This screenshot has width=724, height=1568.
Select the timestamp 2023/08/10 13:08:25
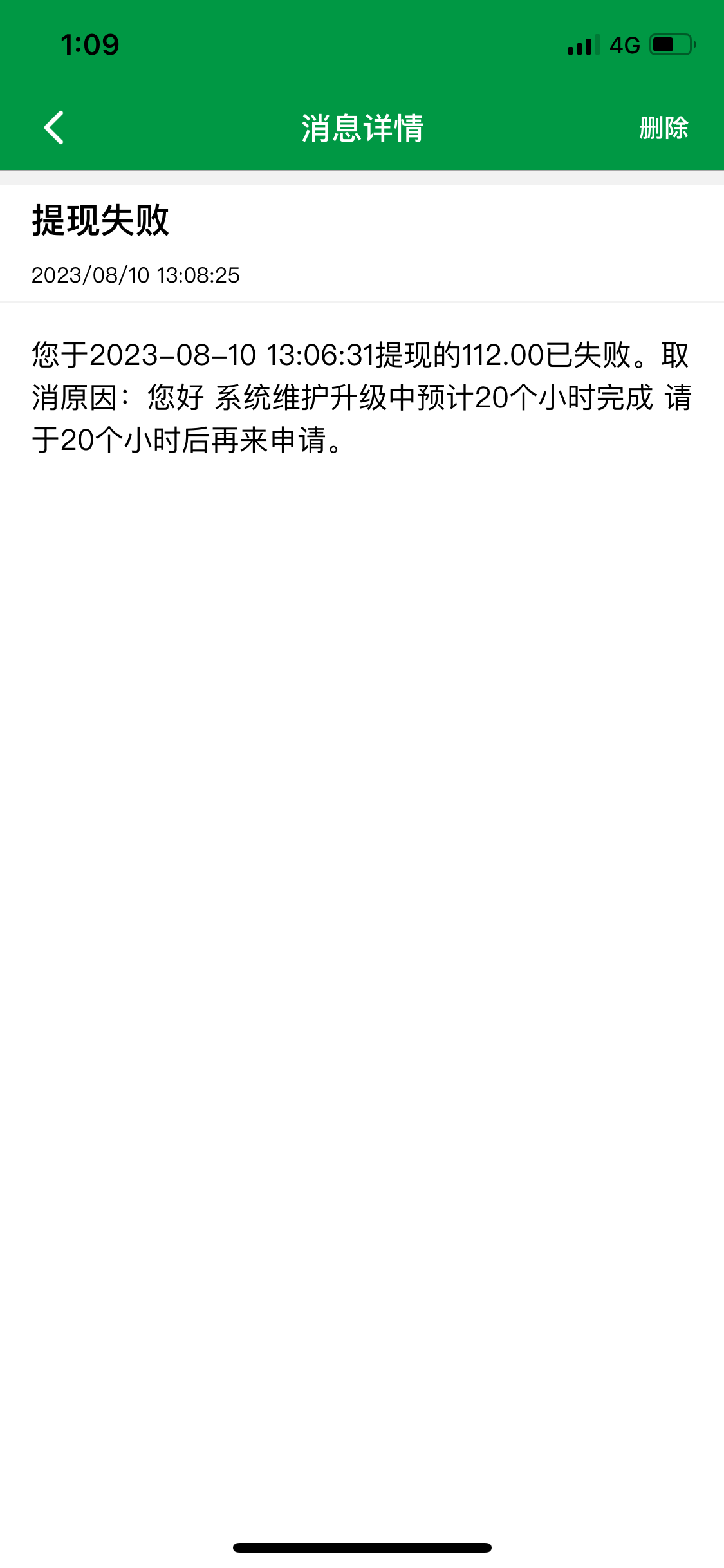(x=135, y=274)
